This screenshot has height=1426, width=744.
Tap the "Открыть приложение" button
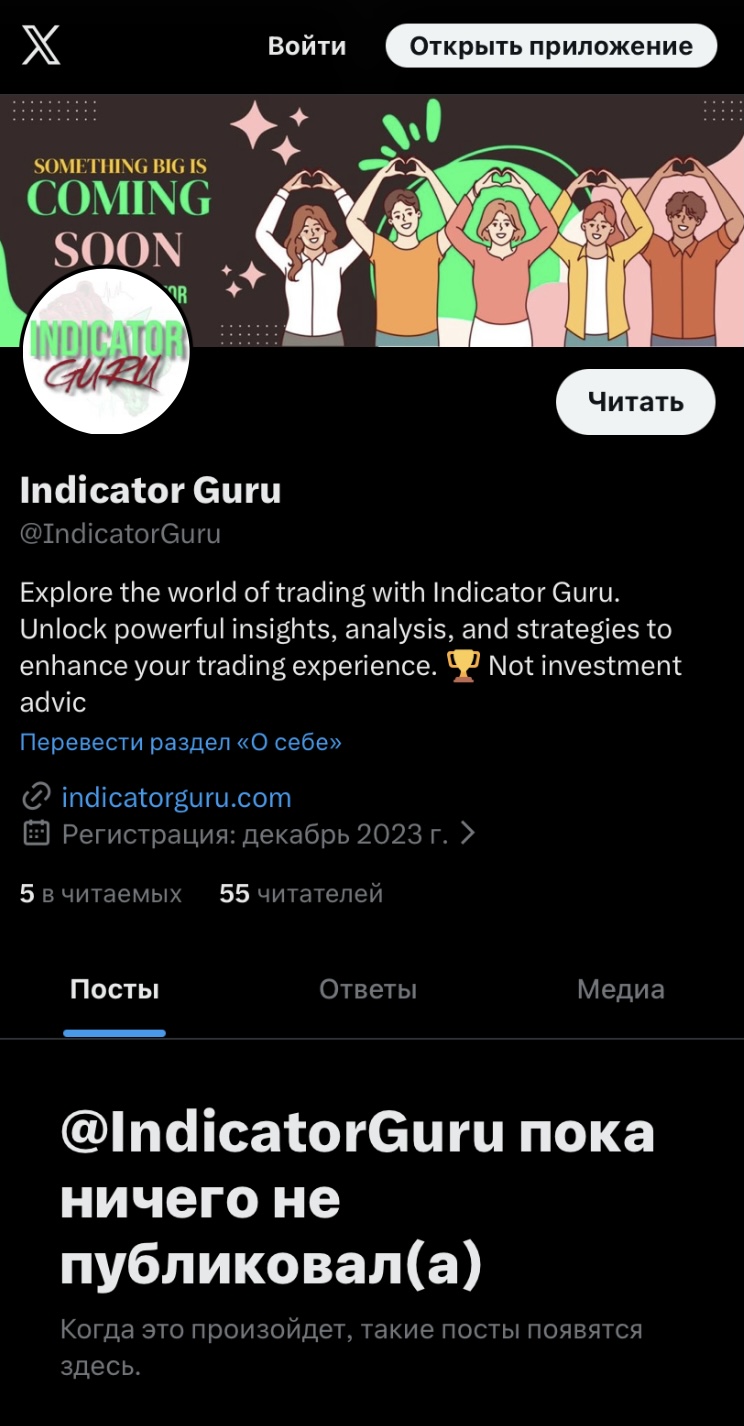click(x=550, y=45)
